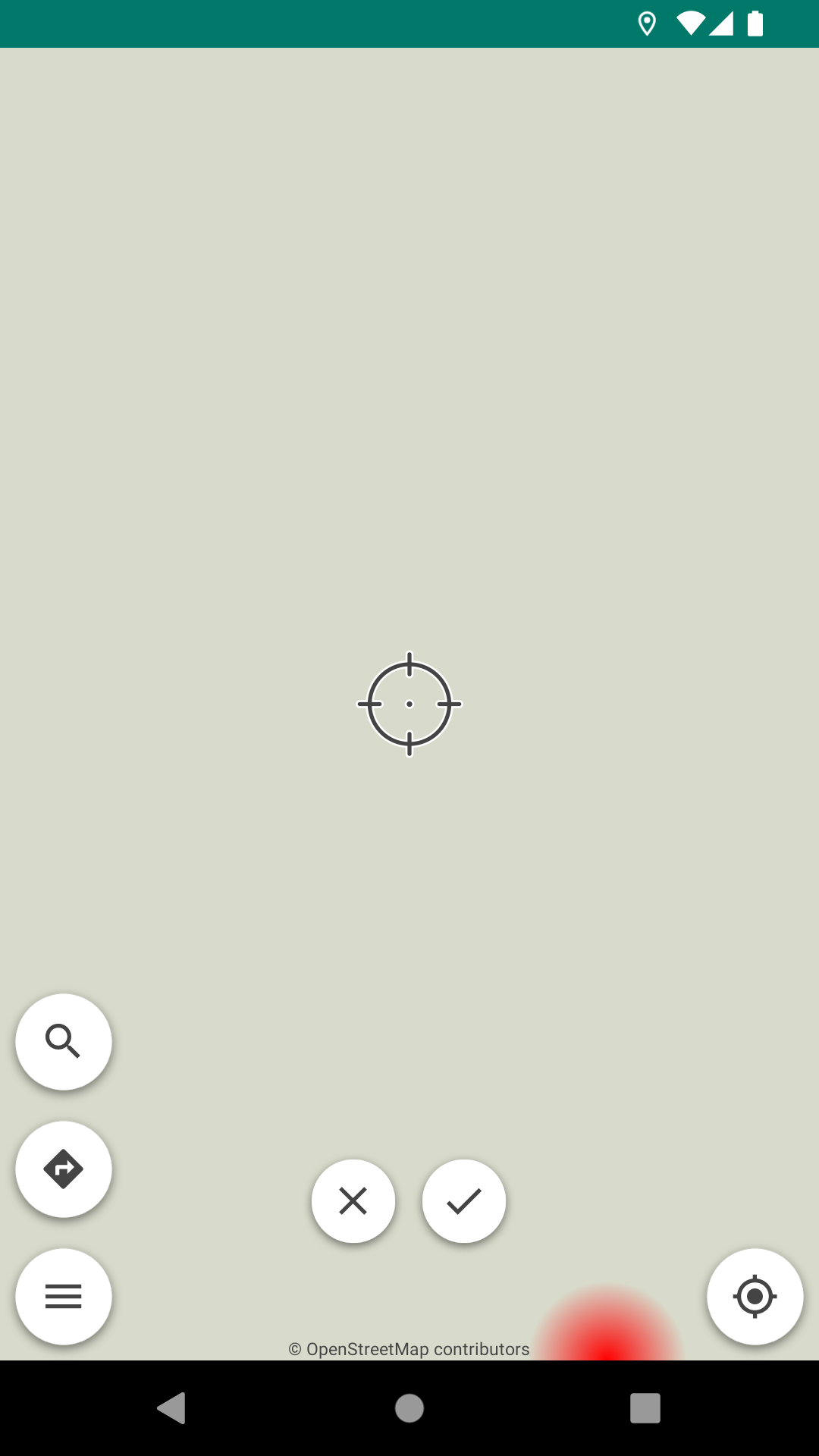This screenshot has height=1456, width=819.
Task: Cancel with the X button
Action: 353,1200
